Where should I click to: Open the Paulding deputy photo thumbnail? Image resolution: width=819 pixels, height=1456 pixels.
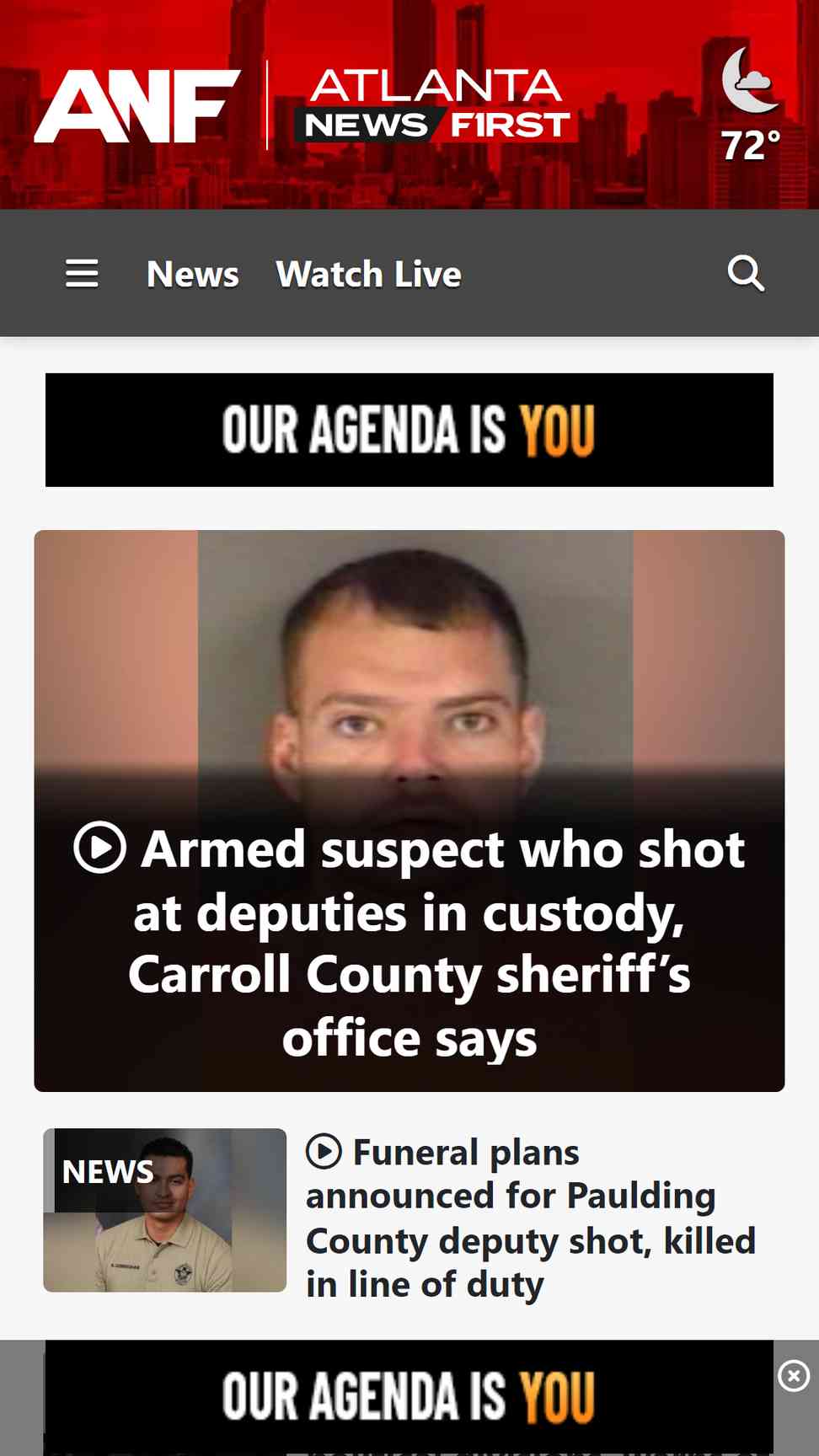165,1210
